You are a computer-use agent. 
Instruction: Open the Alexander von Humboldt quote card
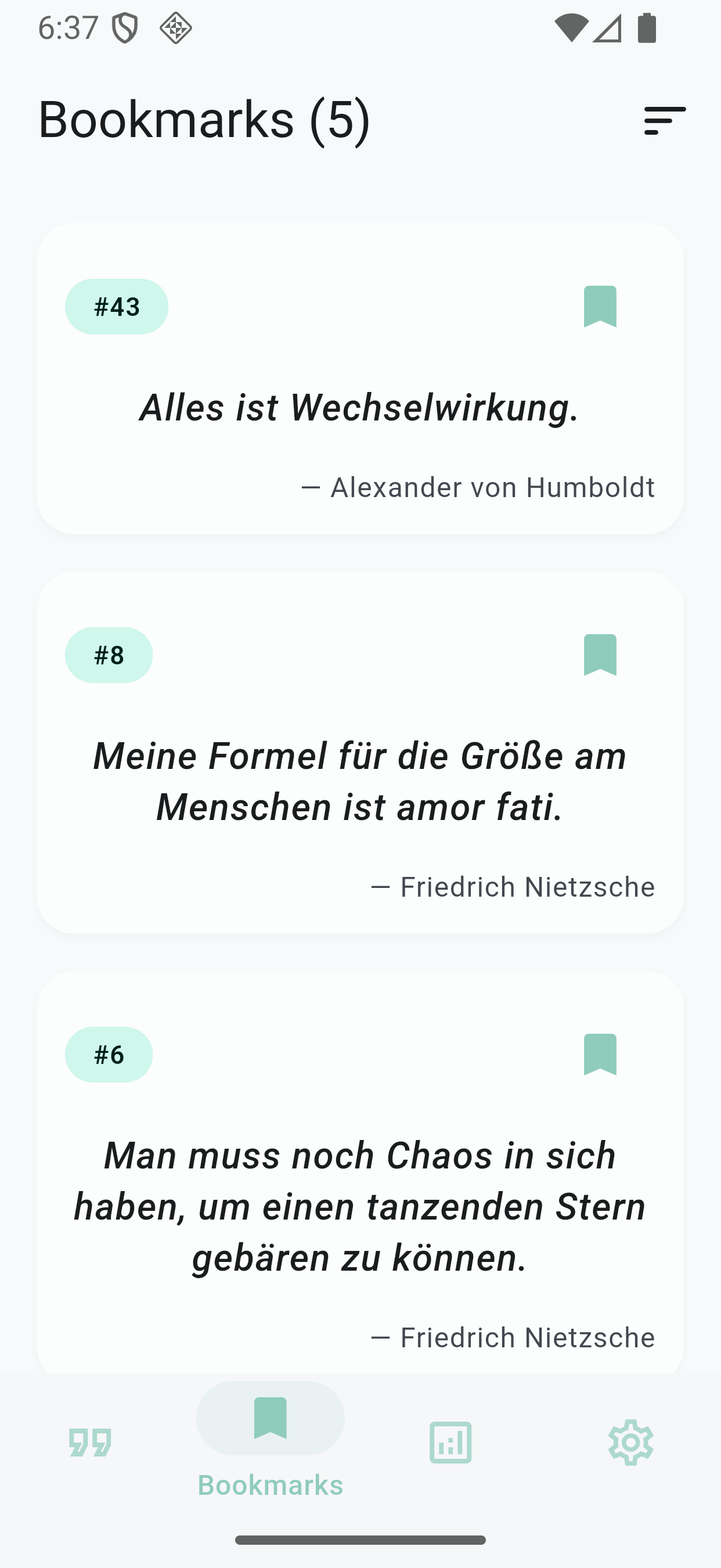[359, 408]
